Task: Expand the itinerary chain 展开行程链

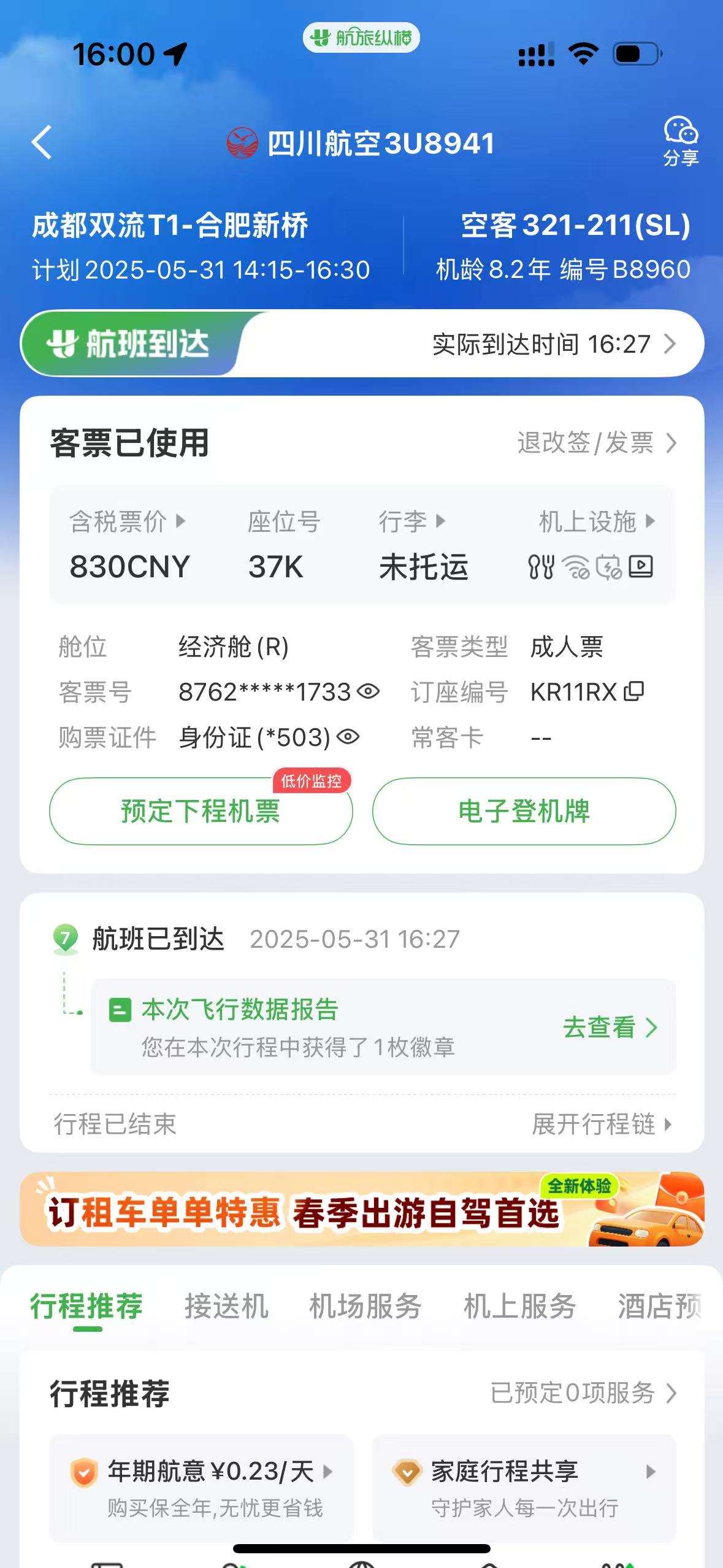Action: 602,1124
